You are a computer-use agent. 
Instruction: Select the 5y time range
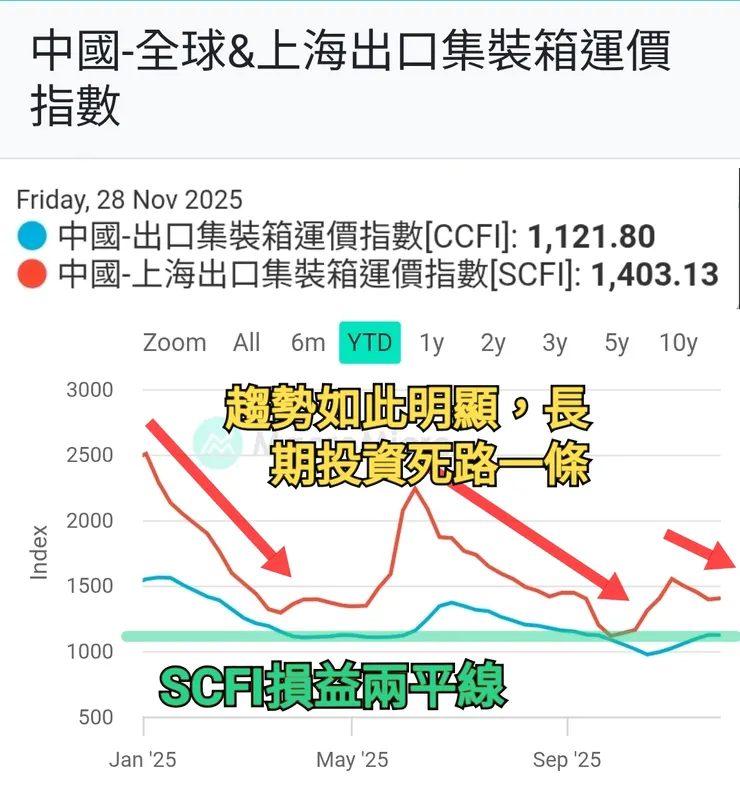pos(616,343)
